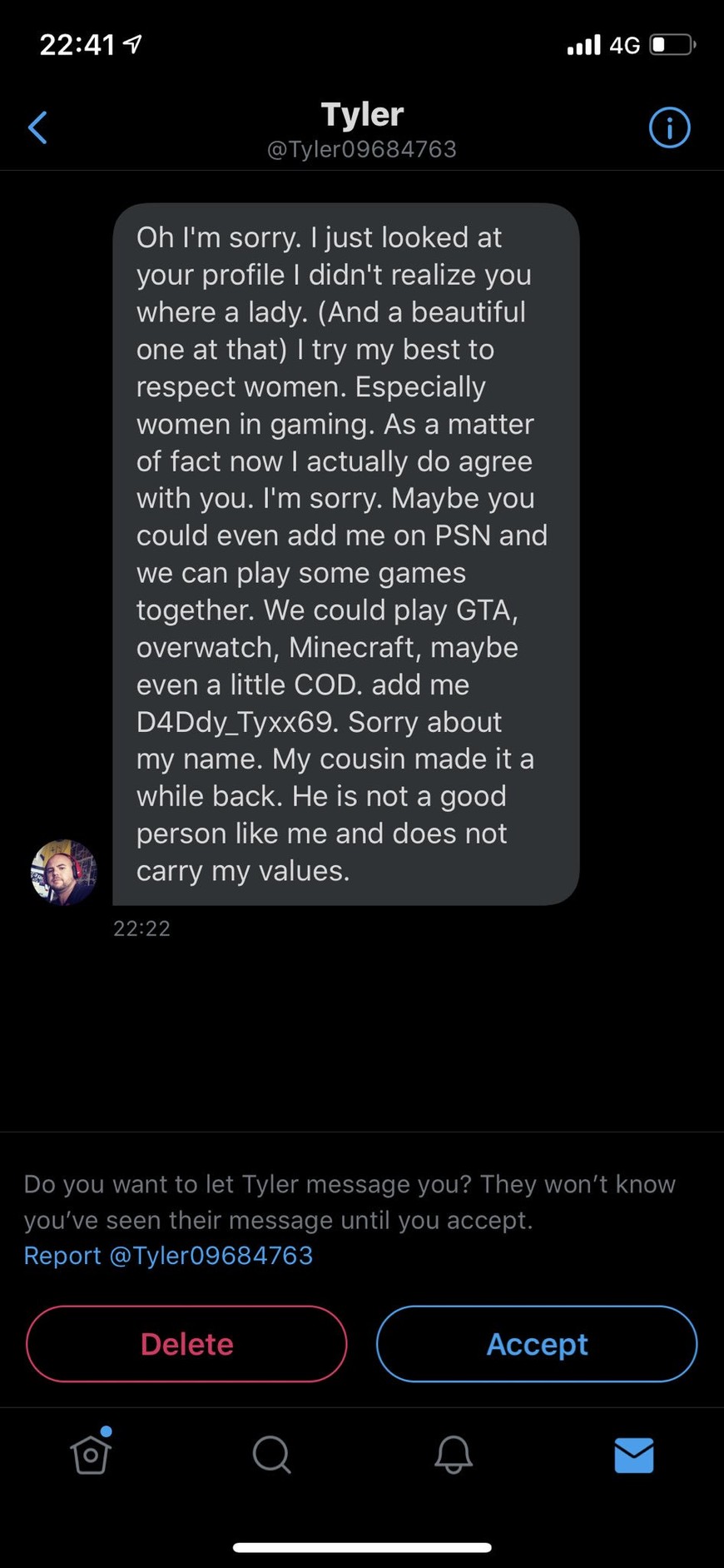Accept Tyler's message request
This screenshot has width=724, height=1568.
pyautogui.click(x=537, y=1343)
